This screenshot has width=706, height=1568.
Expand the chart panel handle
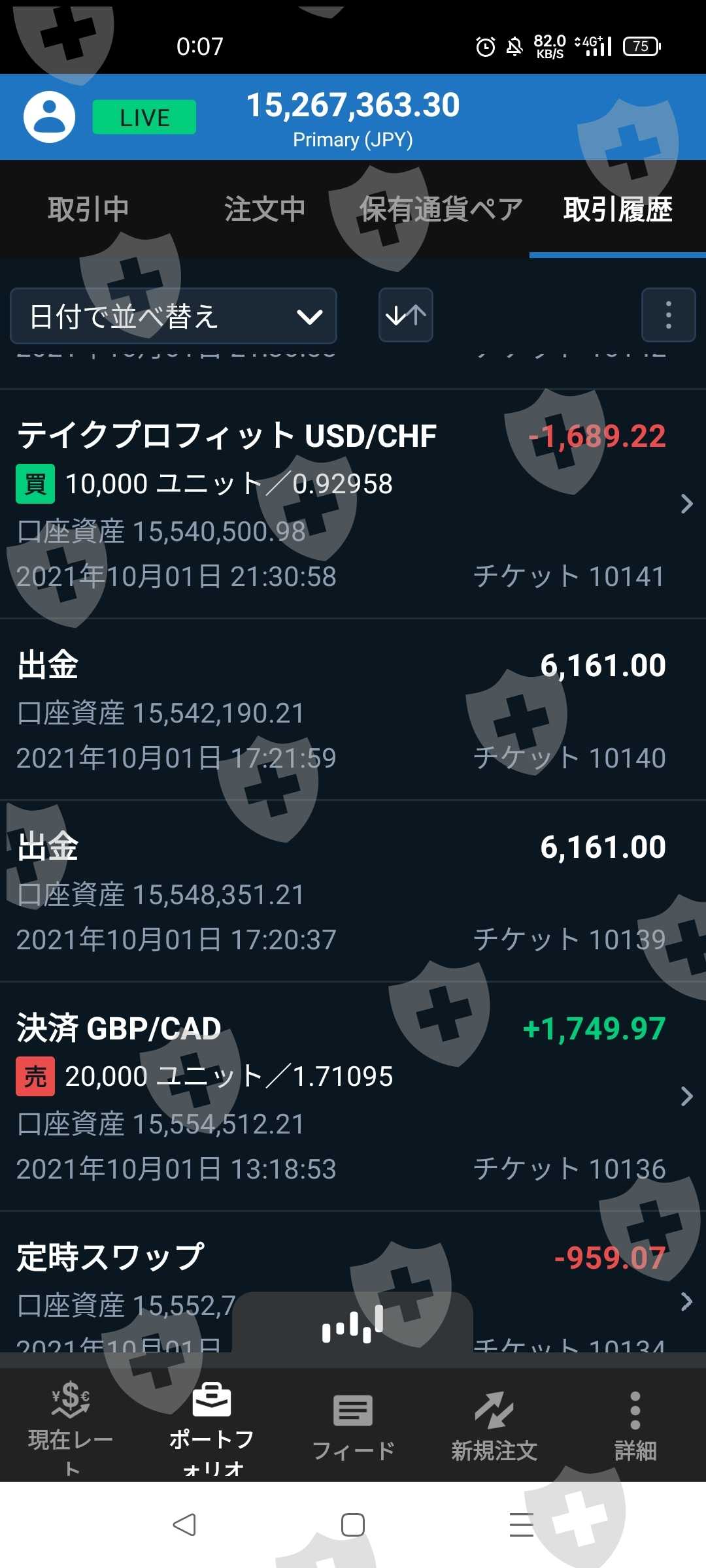[352, 1322]
